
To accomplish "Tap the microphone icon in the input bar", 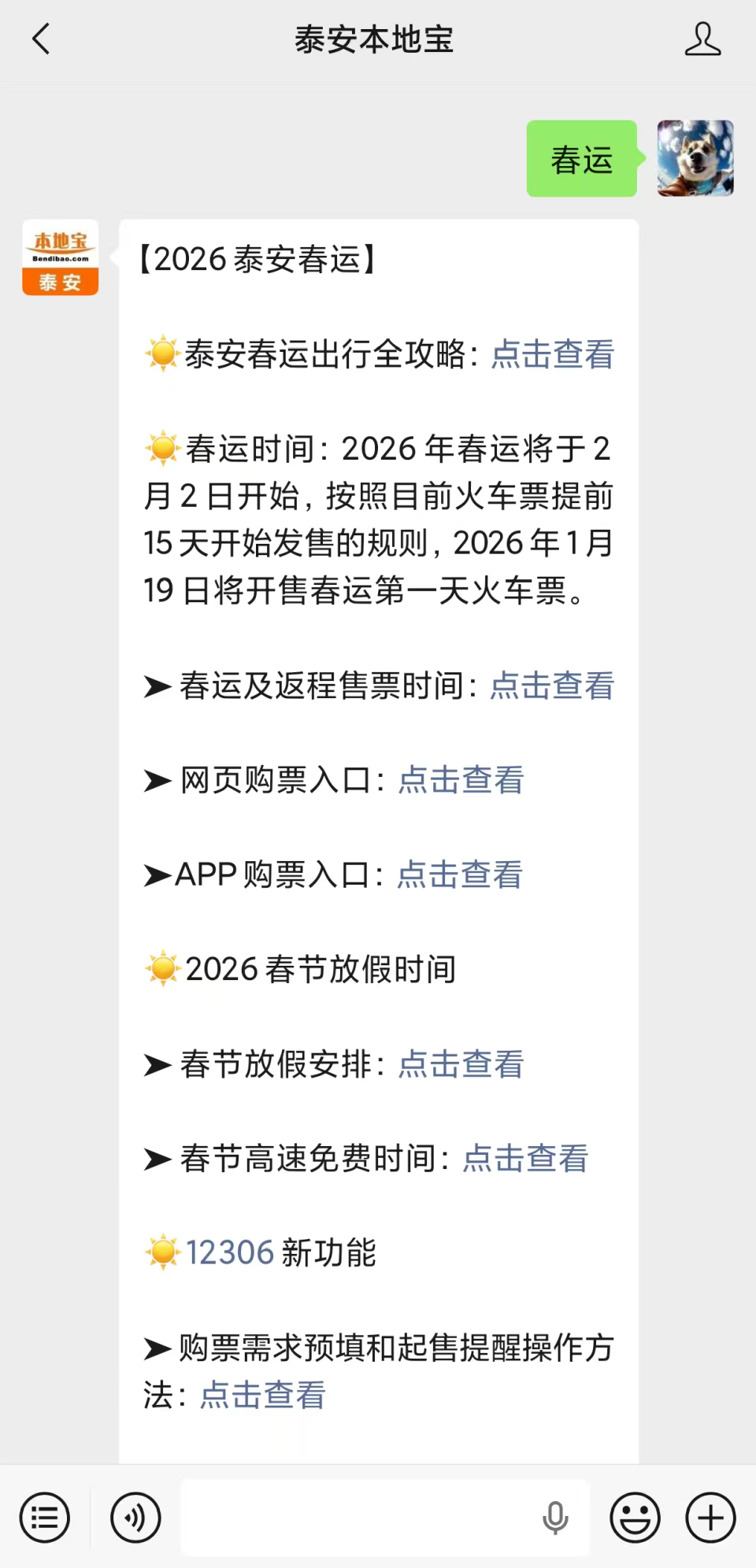I will [x=556, y=1517].
